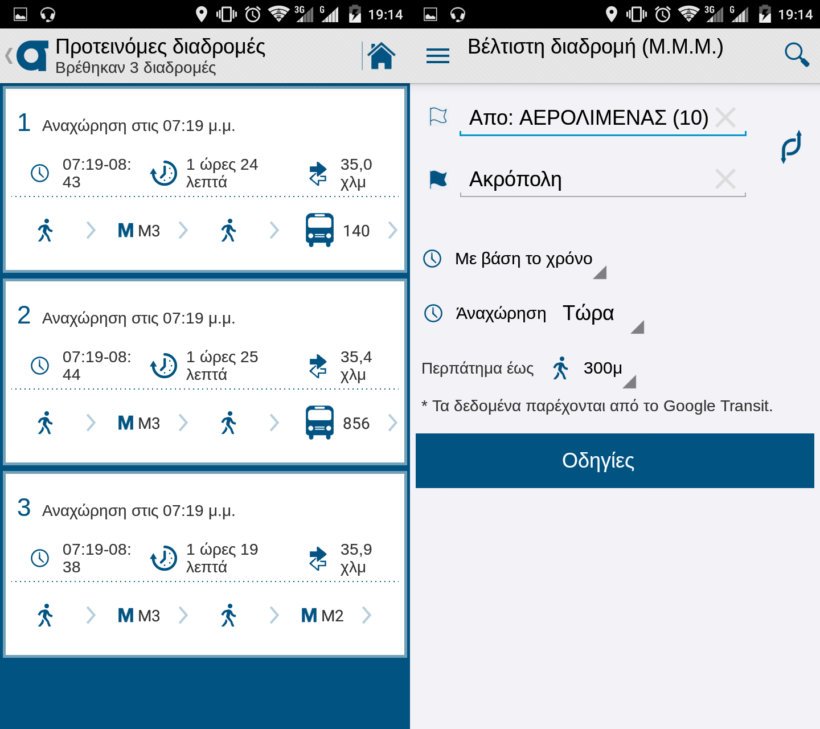Tap the search magnifier icon

796,55
